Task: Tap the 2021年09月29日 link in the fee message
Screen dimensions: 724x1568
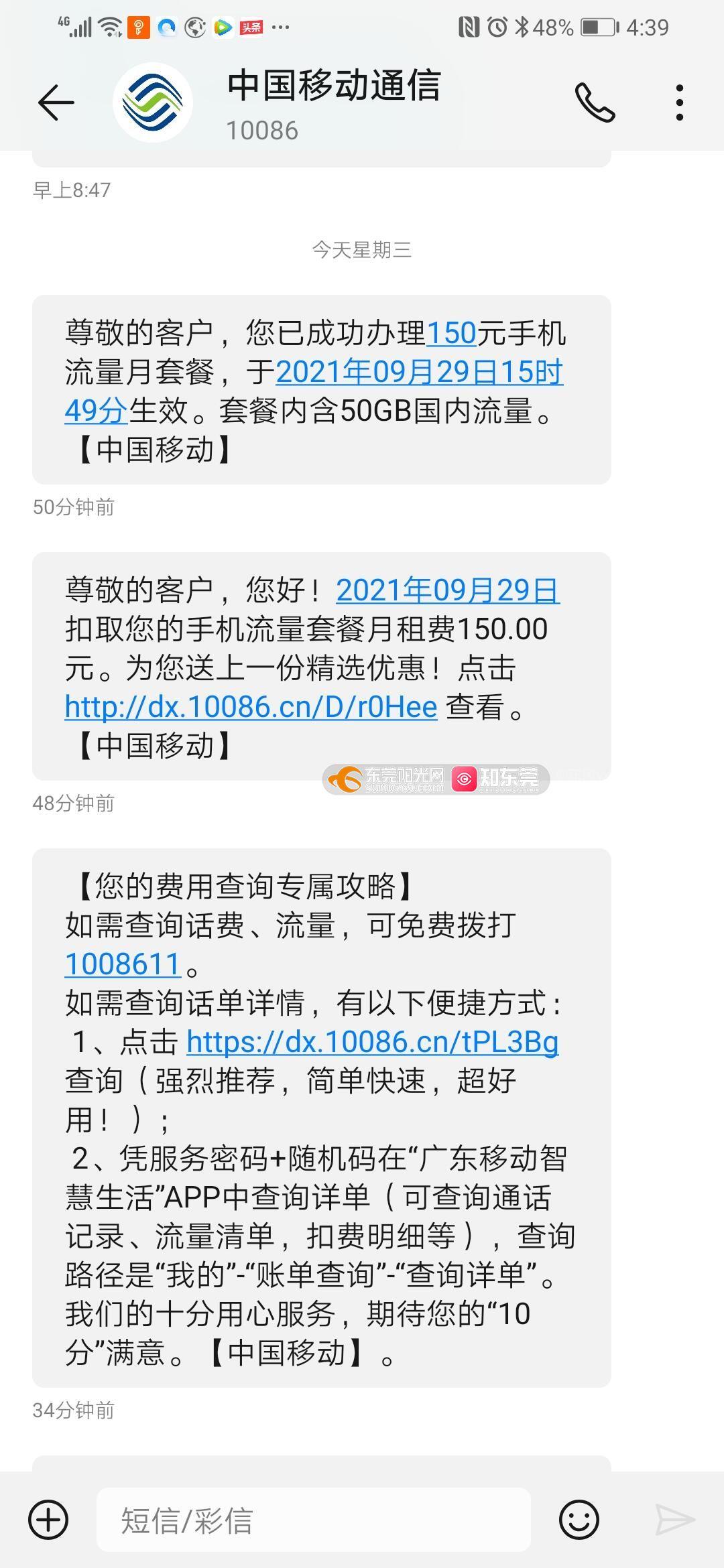Action: [x=448, y=590]
